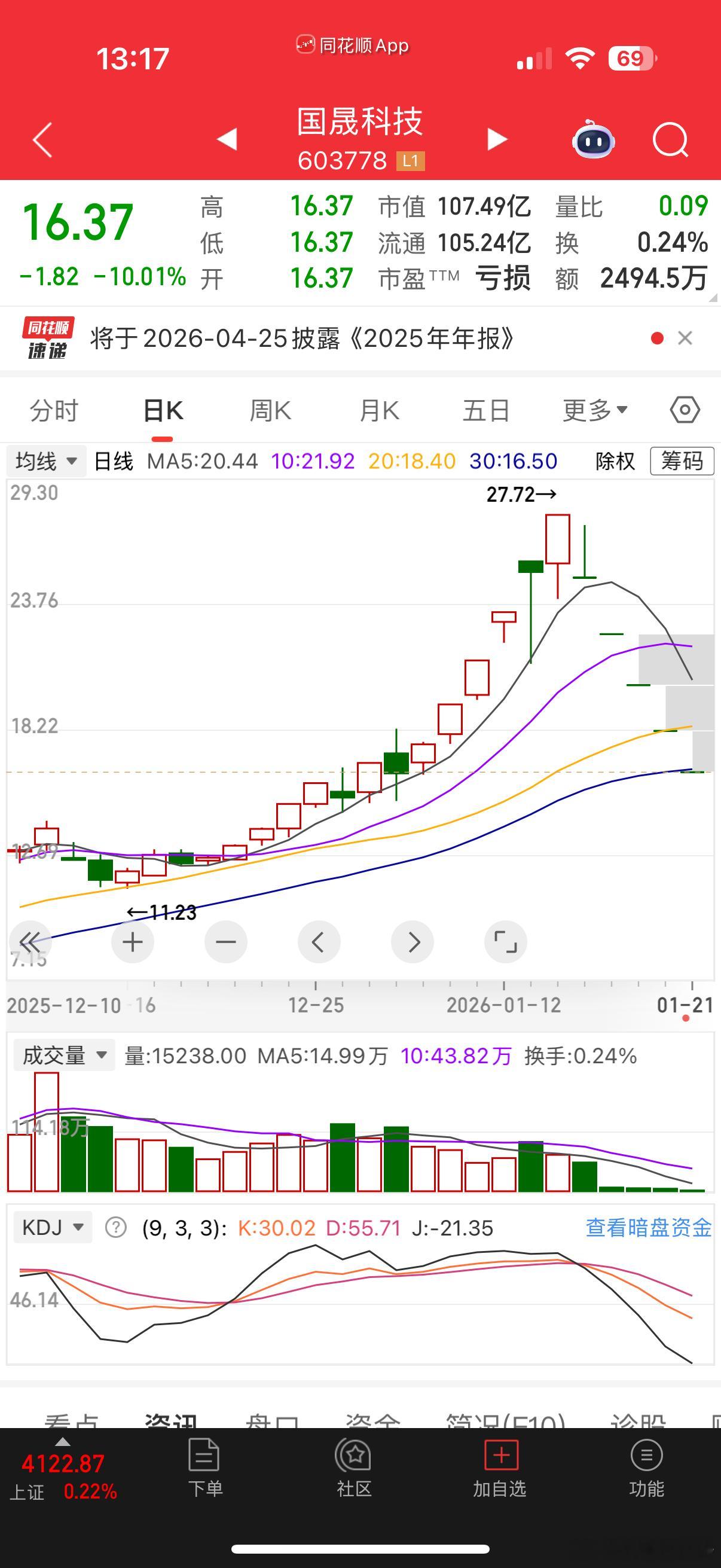The width and height of the screenshot is (721, 1568).
Task: Zoom out the chart with minus icon
Action: [x=226, y=942]
